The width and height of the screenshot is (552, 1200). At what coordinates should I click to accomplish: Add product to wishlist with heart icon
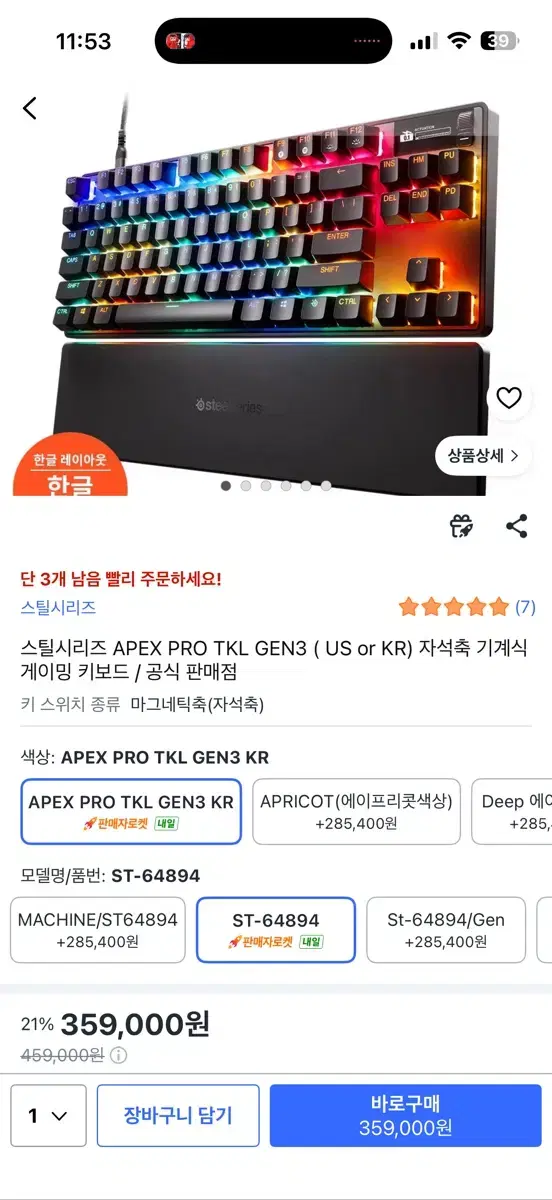pyautogui.click(x=509, y=398)
